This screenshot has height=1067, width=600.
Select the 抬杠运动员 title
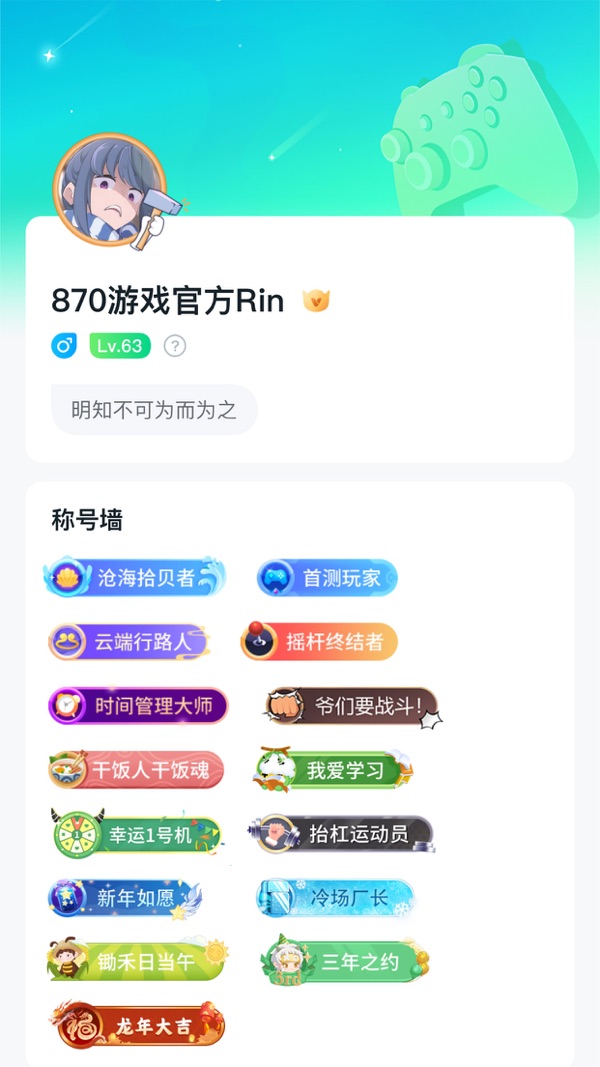345,834
